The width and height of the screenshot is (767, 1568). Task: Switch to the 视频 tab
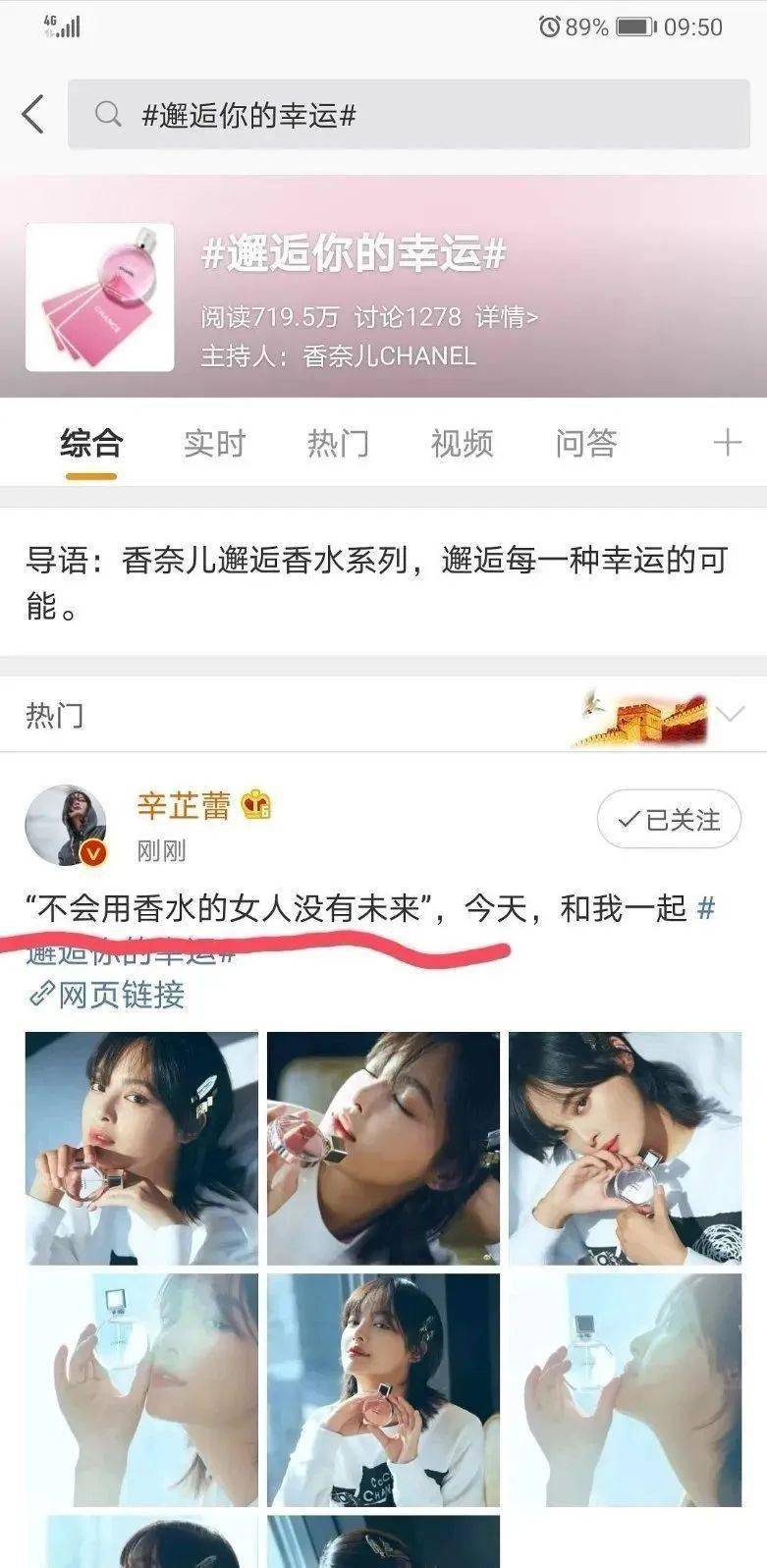point(462,444)
